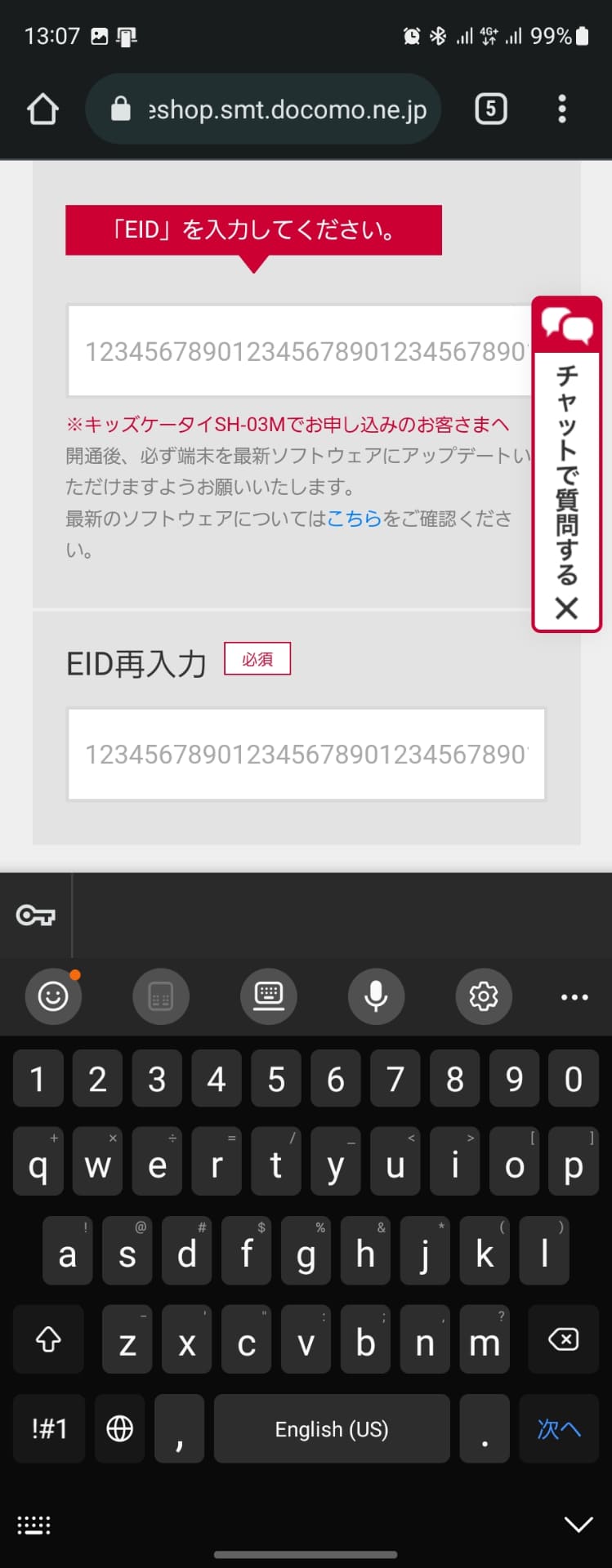Open more keyboard toolbar options via ellipsis

(574, 996)
